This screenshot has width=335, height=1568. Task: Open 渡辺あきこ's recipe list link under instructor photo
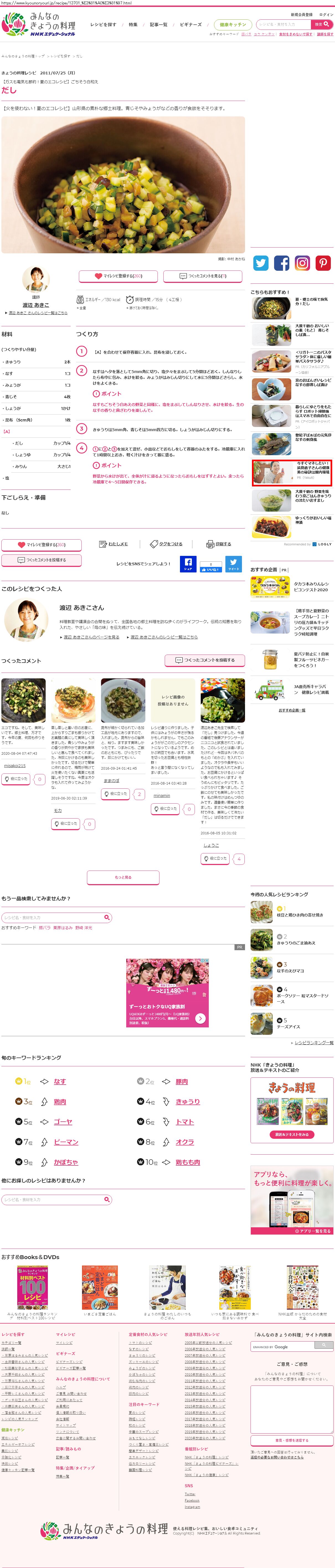pos(38,313)
